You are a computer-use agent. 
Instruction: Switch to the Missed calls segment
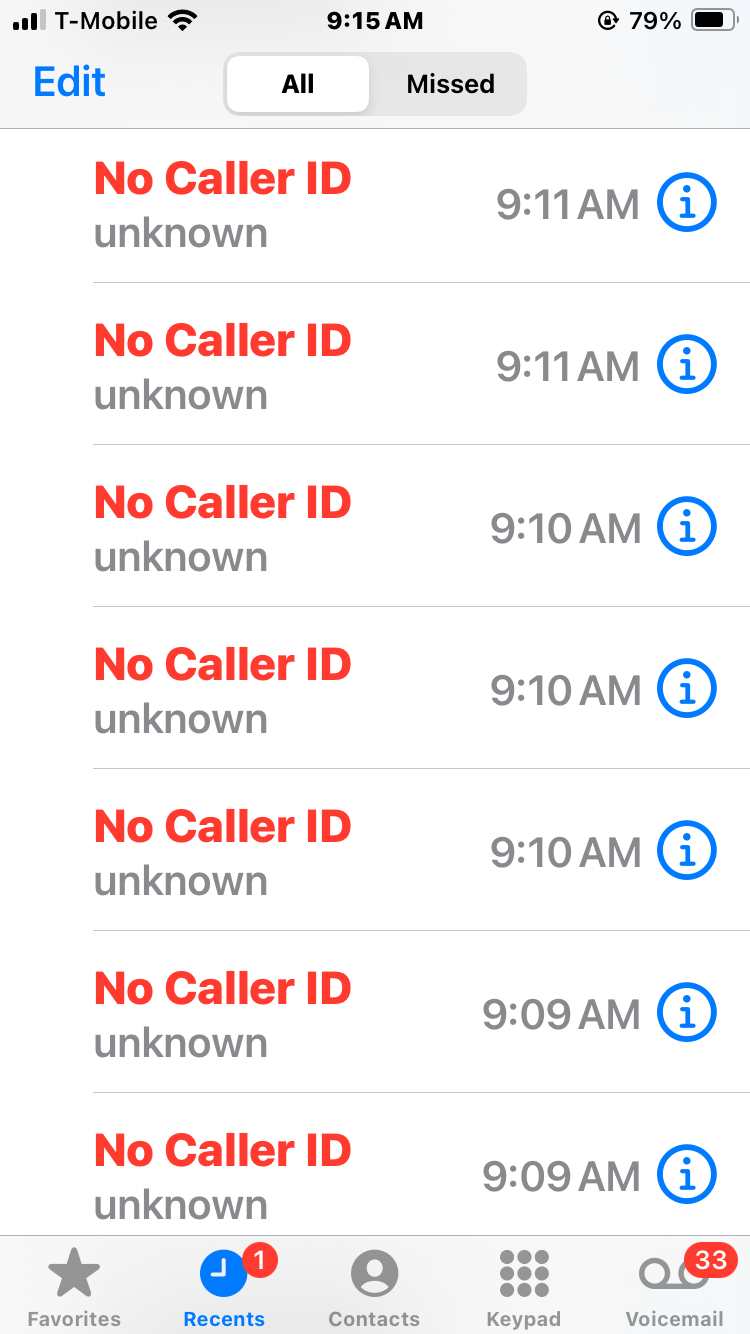450,84
